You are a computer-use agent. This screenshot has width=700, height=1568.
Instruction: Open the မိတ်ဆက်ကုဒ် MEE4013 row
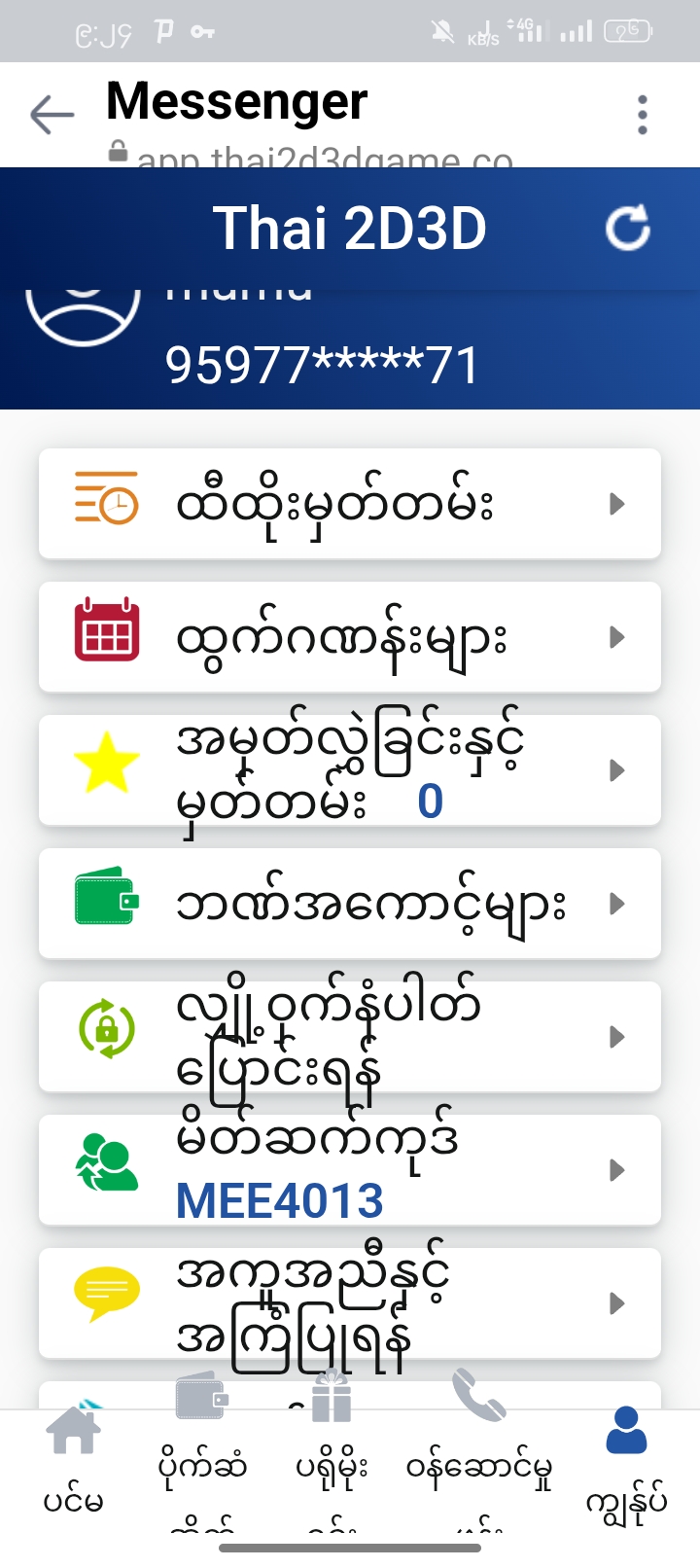coord(350,1170)
